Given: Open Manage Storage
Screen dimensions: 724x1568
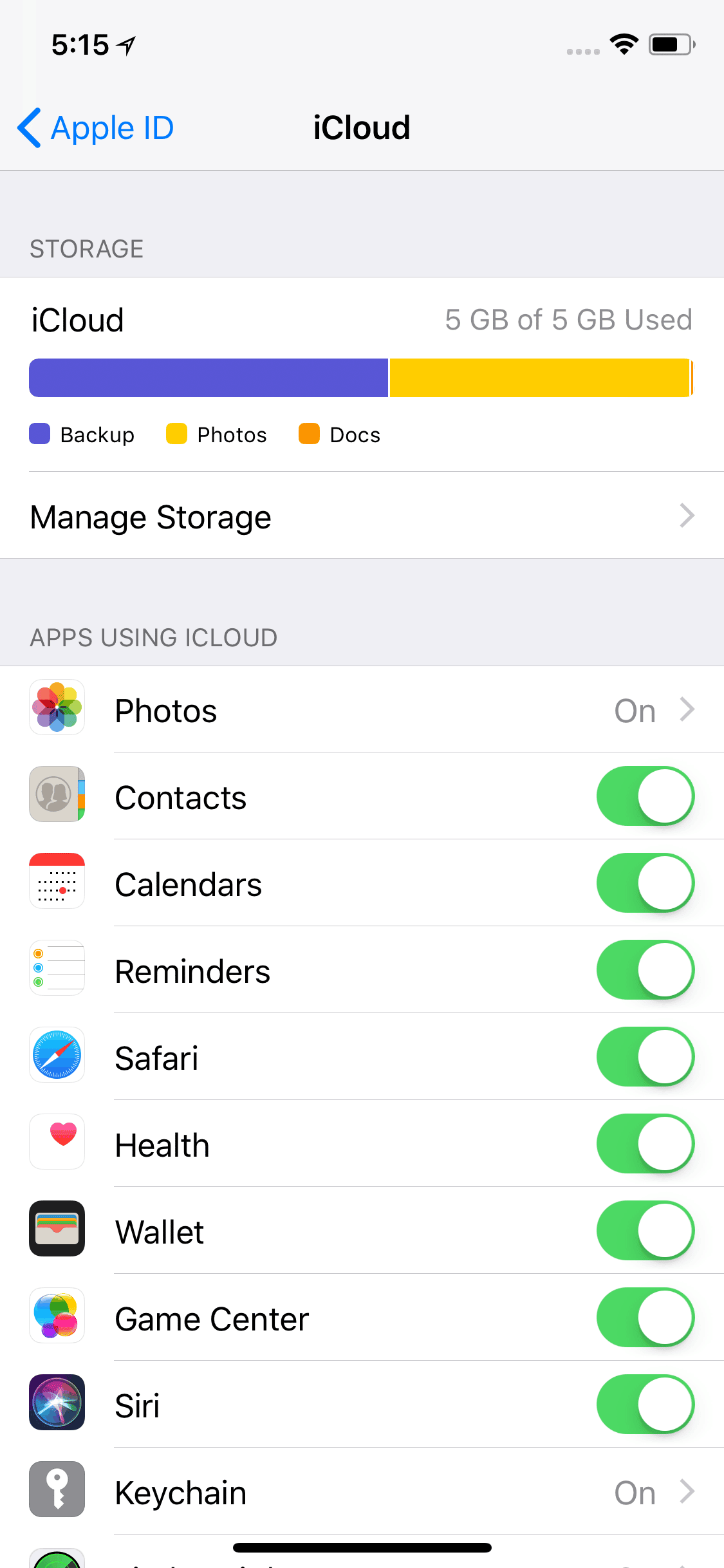Looking at the screenshot, I should click(362, 517).
